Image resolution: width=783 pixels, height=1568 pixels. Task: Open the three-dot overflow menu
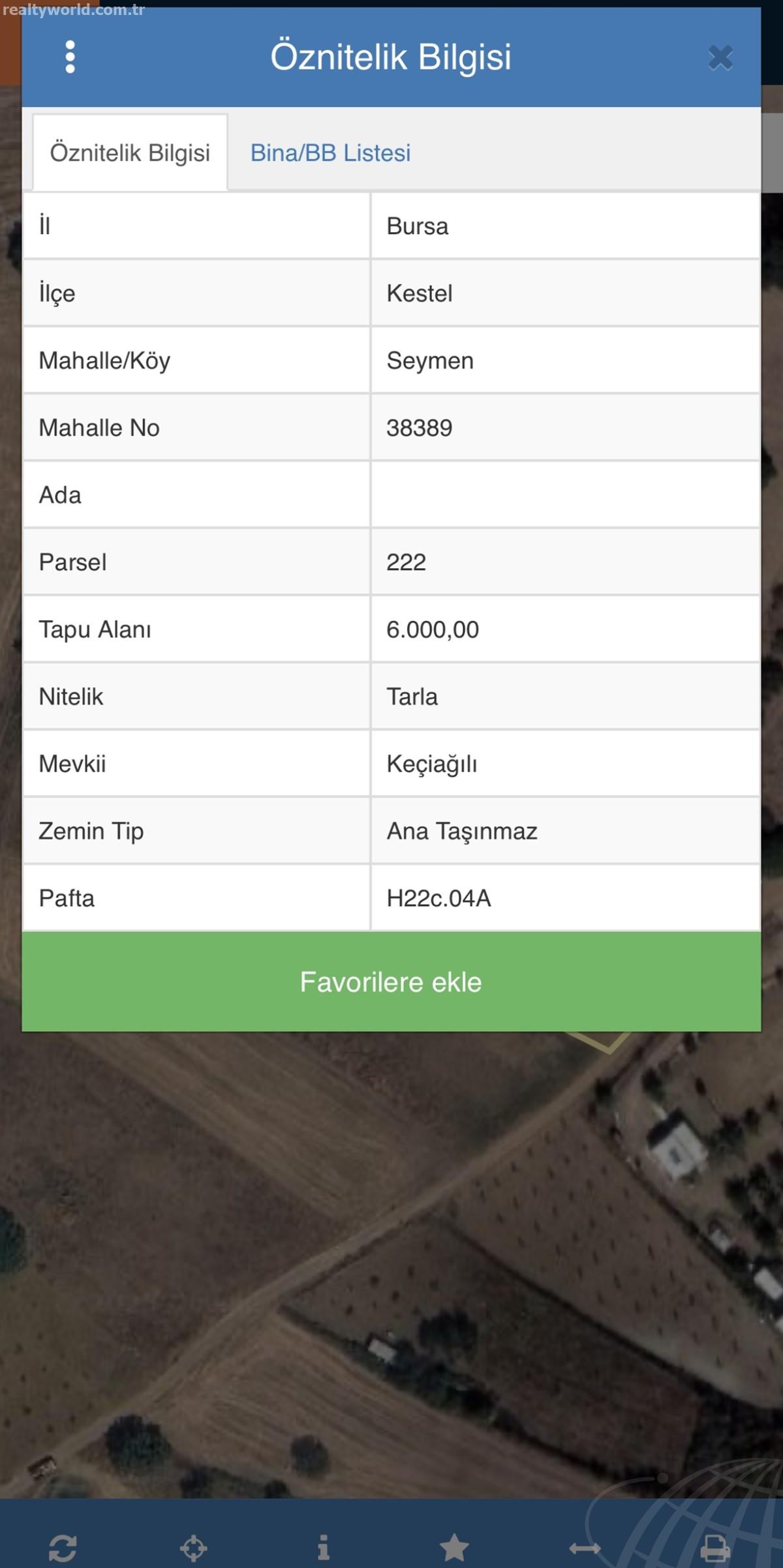tap(70, 57)
